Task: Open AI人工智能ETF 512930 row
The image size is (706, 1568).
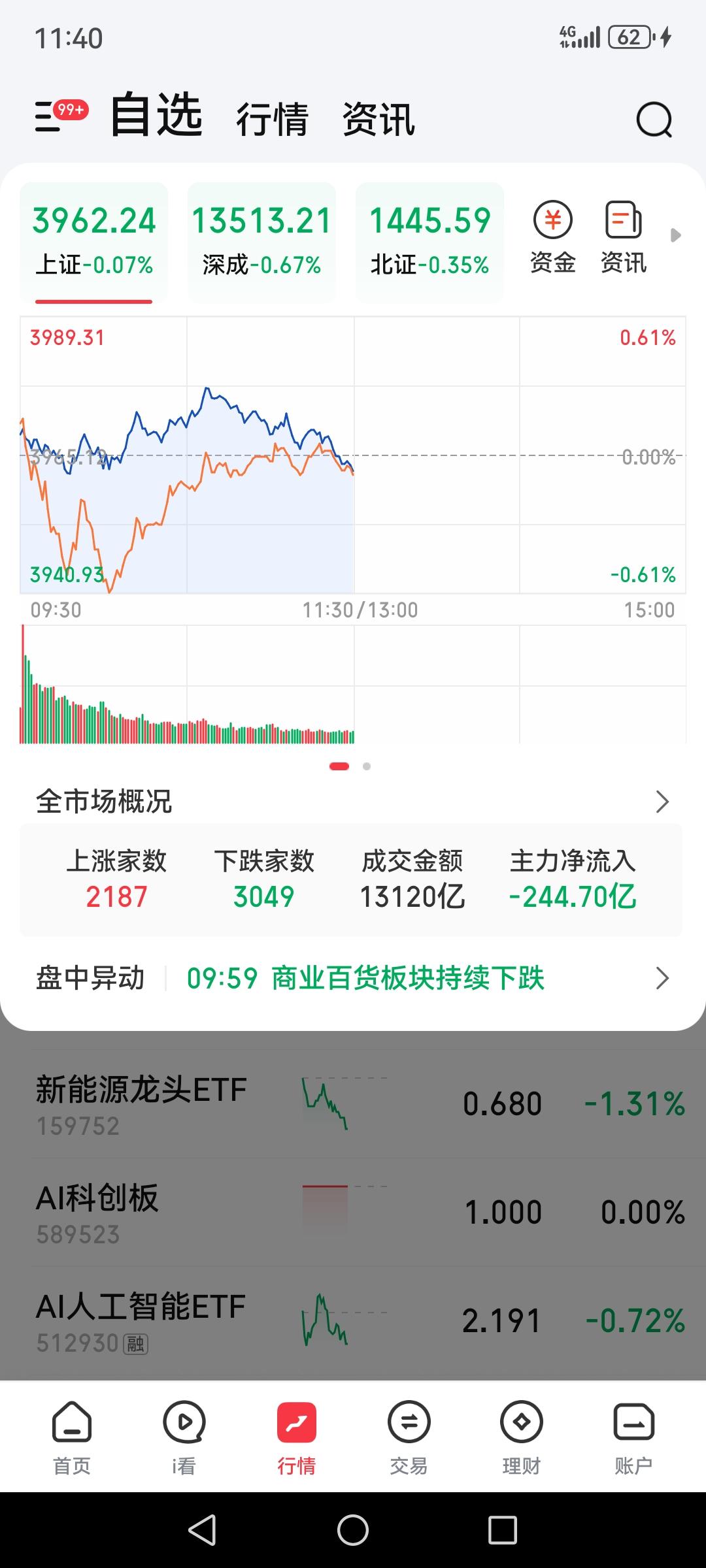Action: click(353, 1322)
